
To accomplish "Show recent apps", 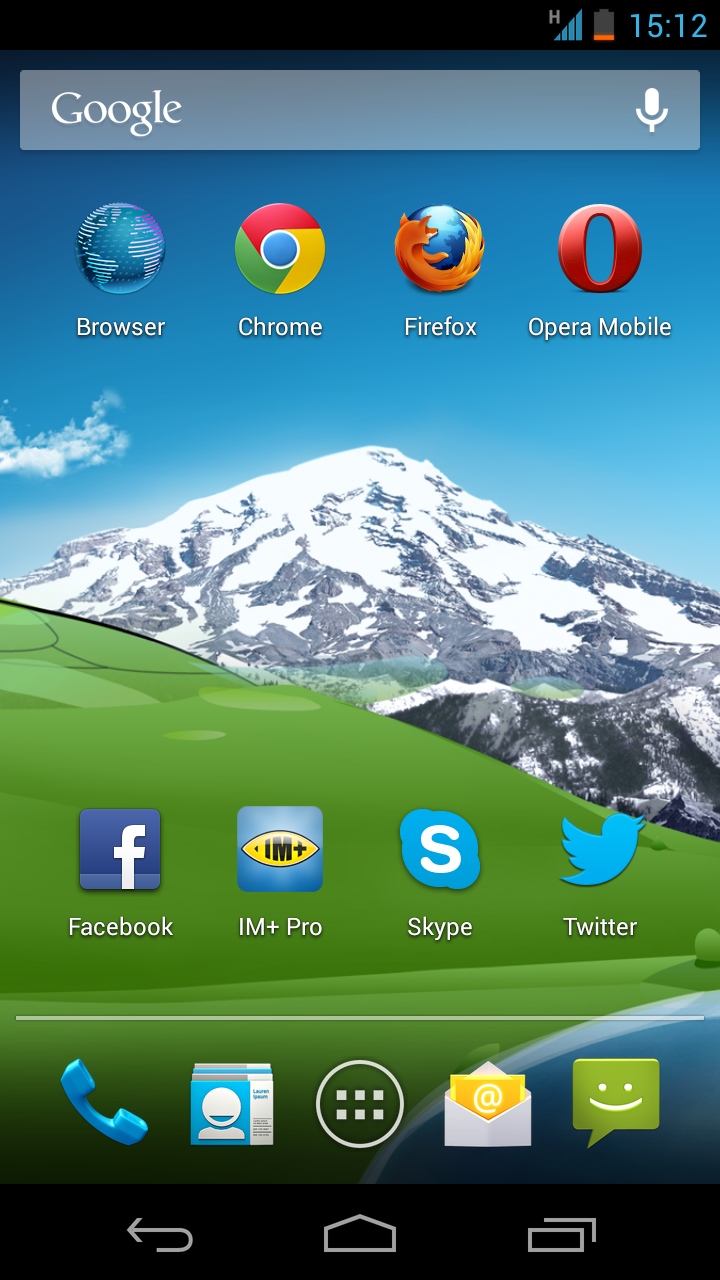I will coord(562,1236).
